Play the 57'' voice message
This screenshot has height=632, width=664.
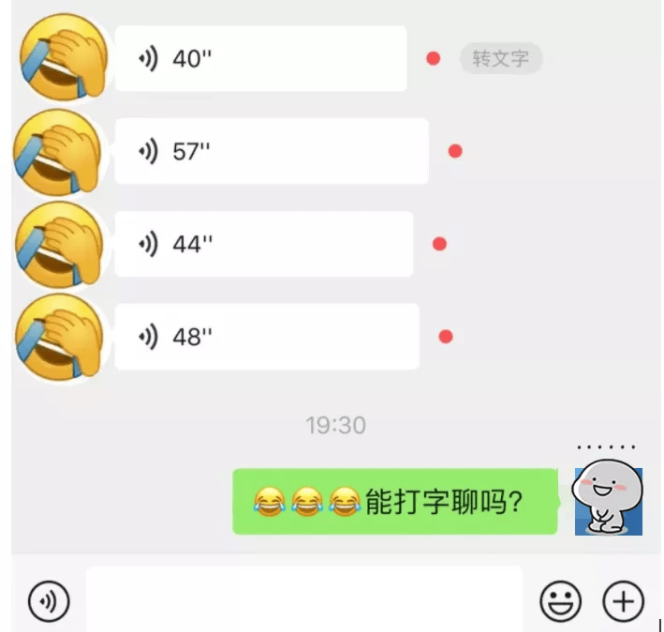click(271, 151)
